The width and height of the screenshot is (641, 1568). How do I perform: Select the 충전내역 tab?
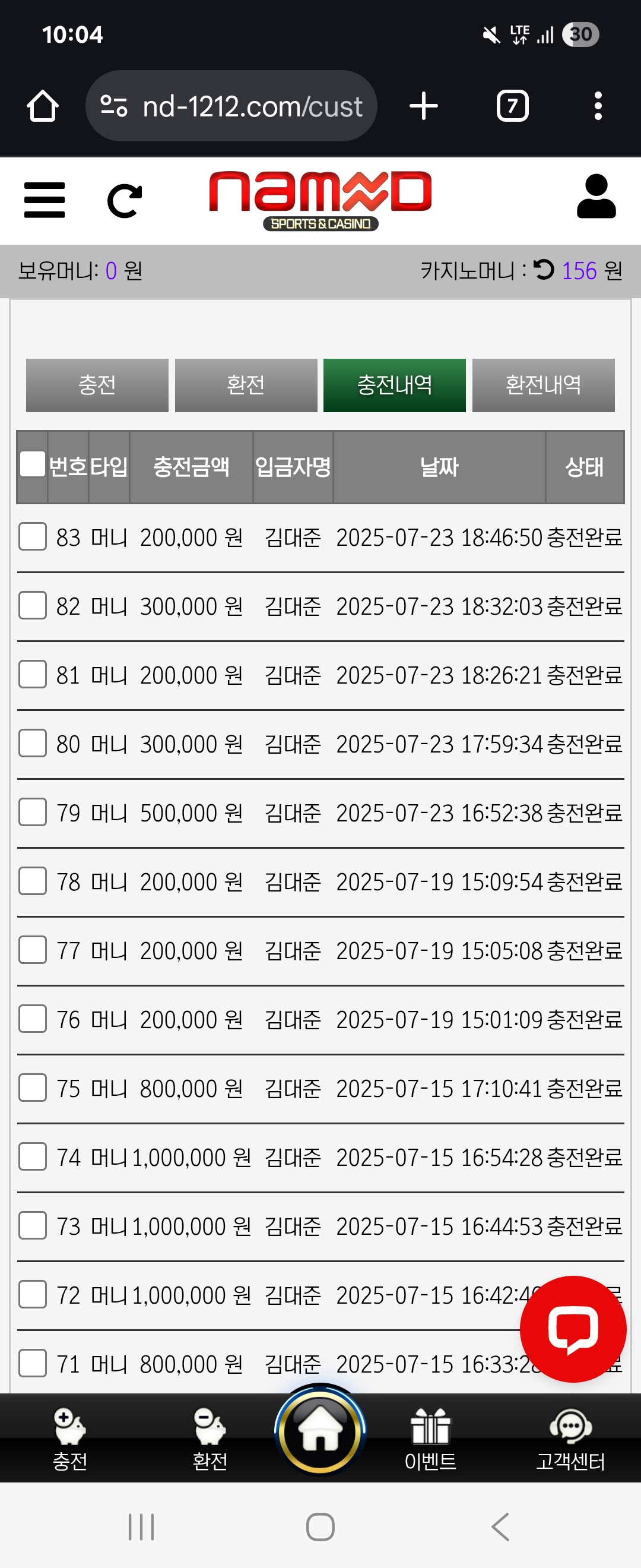[395, 385]
